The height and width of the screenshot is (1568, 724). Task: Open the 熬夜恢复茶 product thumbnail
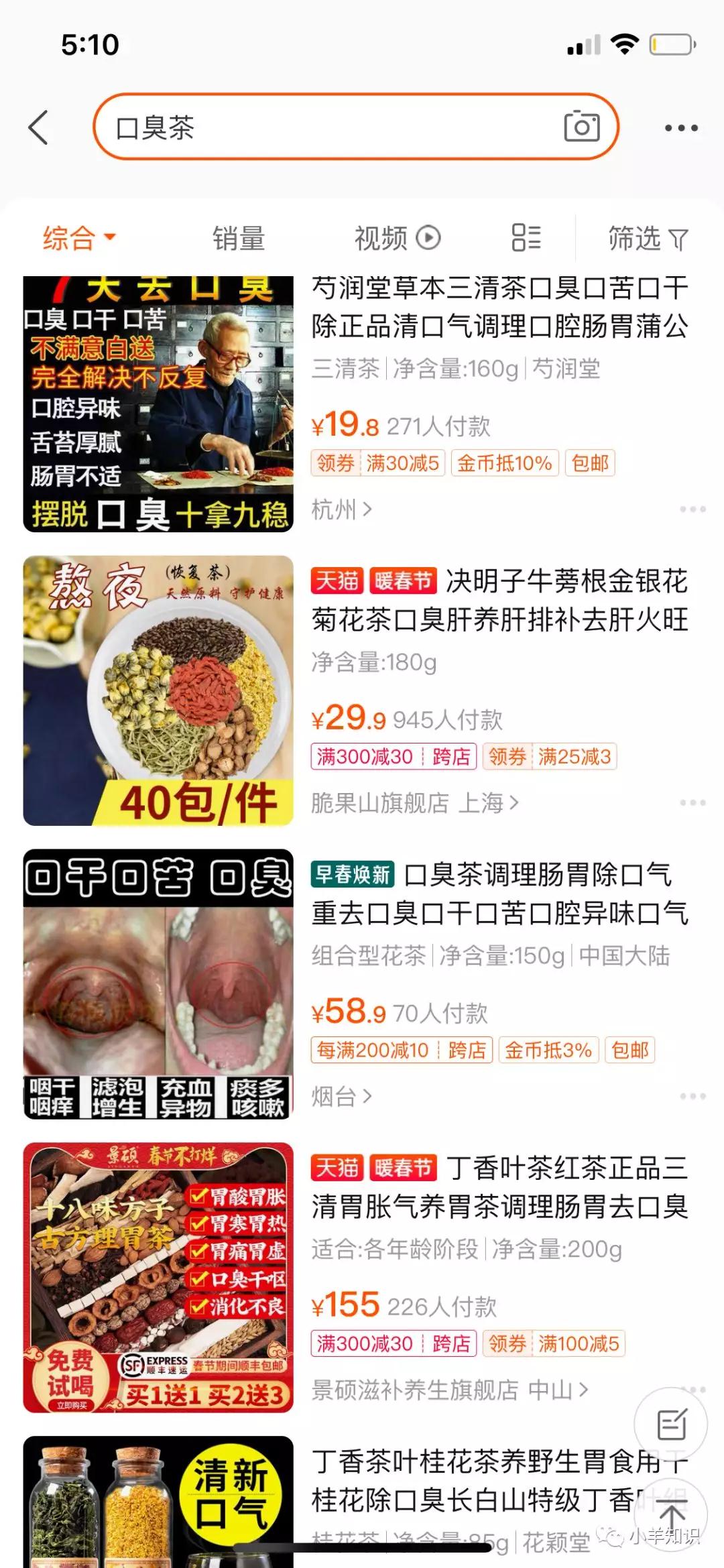coord(159,688)
